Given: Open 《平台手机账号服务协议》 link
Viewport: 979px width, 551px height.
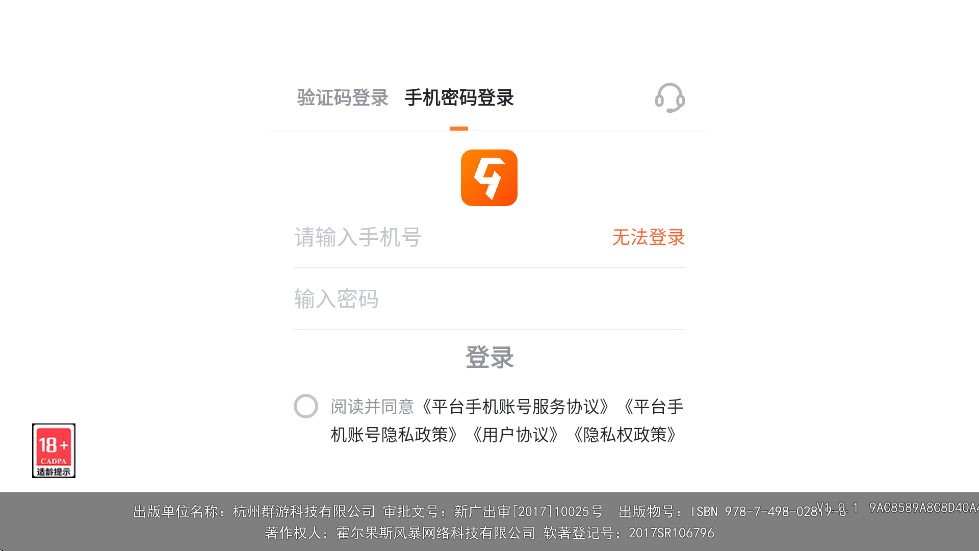Looking at the screenshot, I should pos(517,407).
